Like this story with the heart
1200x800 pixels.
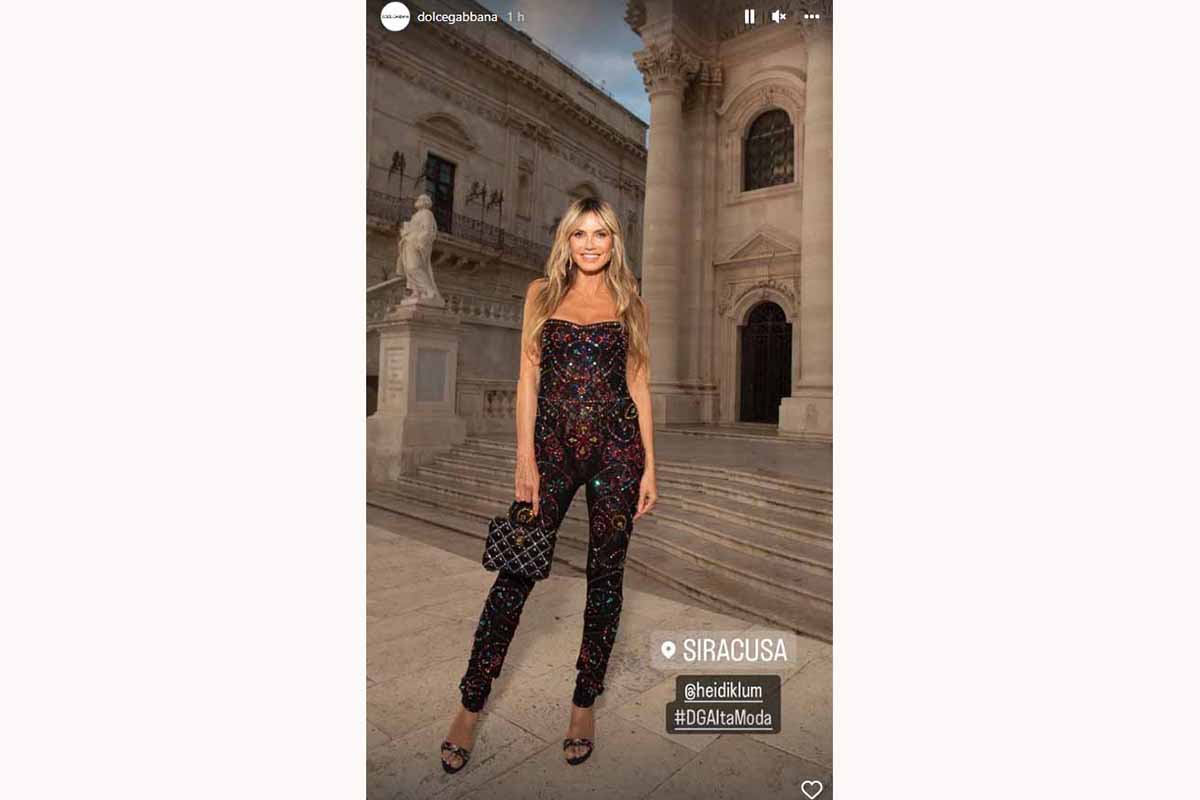tap(811, 789)
